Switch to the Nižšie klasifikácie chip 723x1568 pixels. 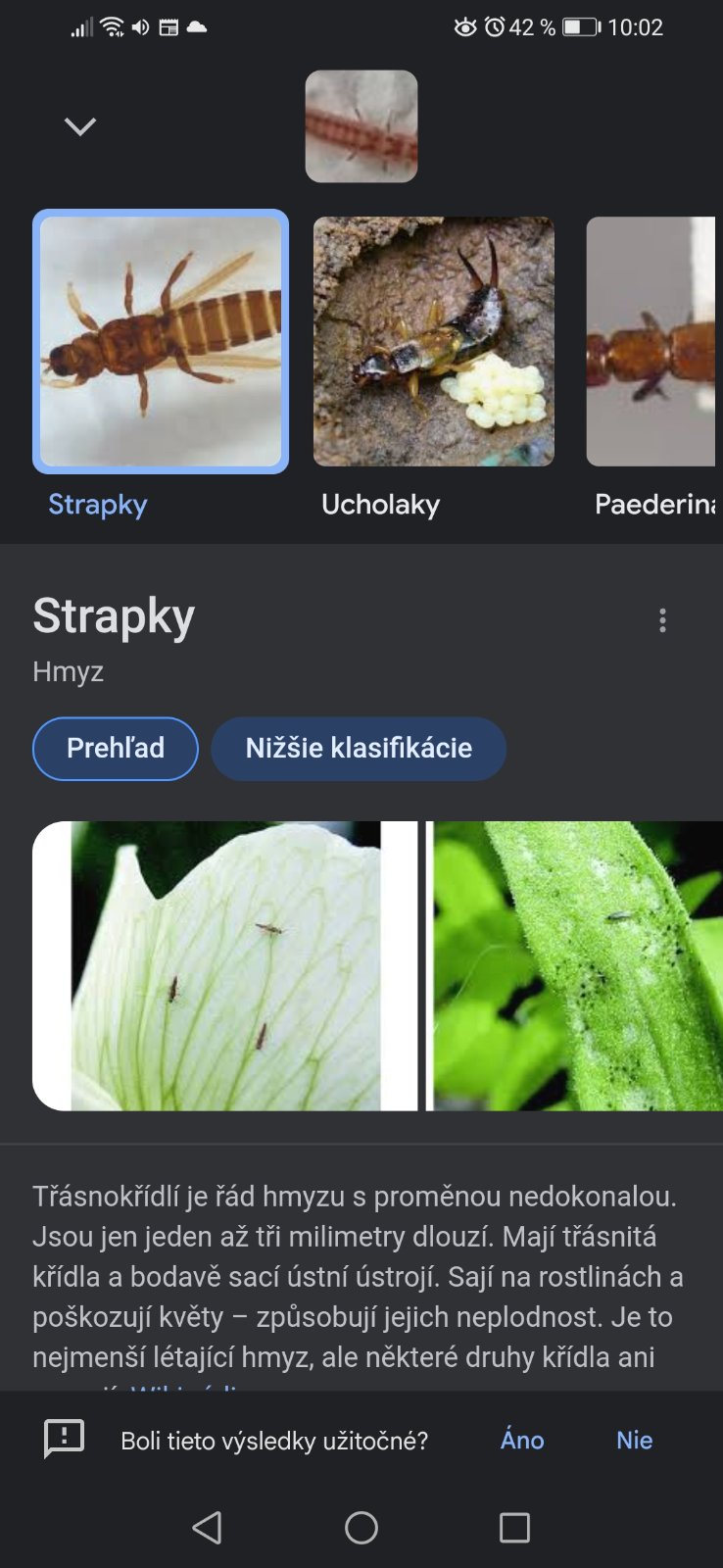tap(359, 749)
